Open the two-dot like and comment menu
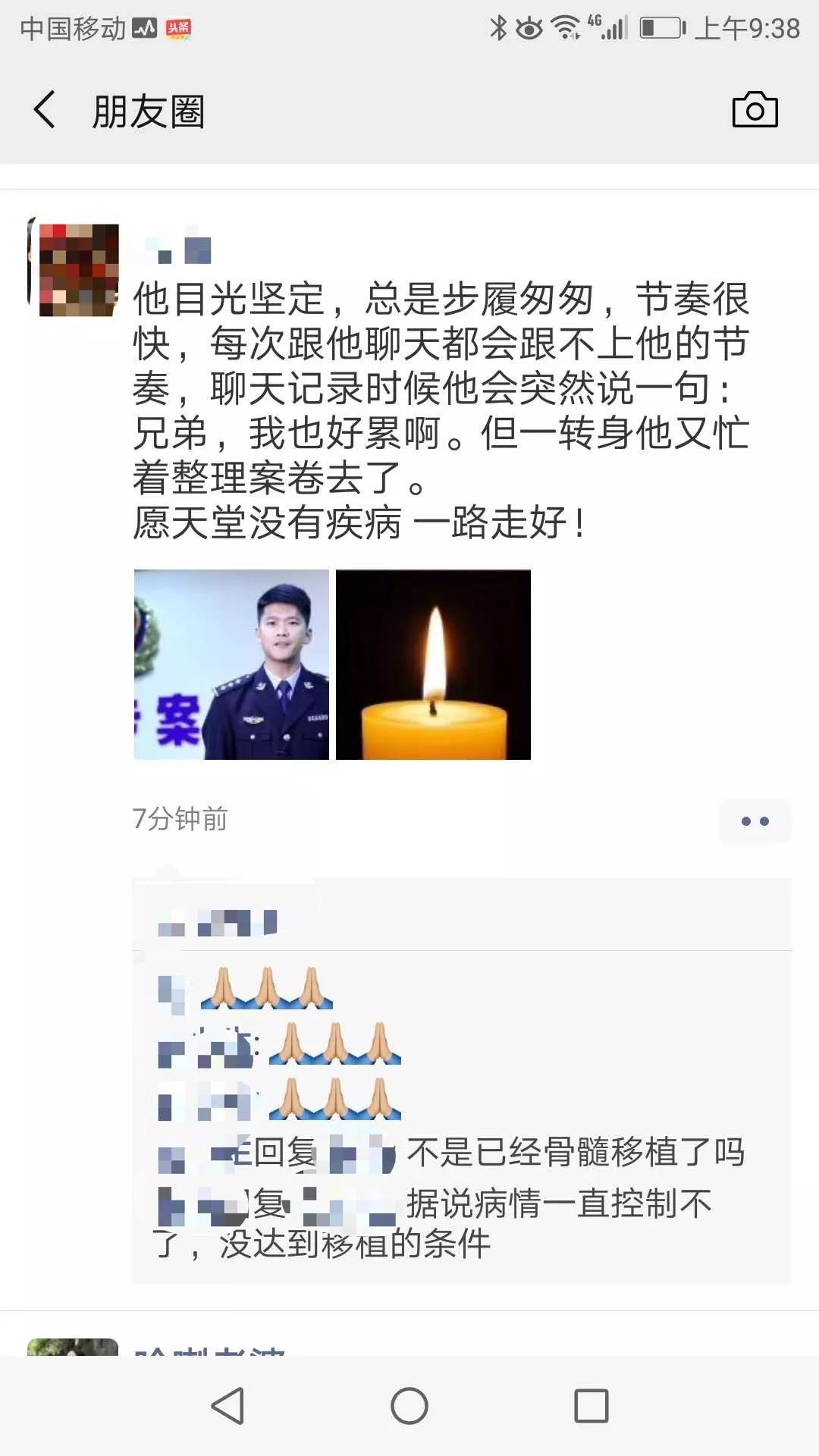This screenshot has width=819, height=1456. point(755,821)
